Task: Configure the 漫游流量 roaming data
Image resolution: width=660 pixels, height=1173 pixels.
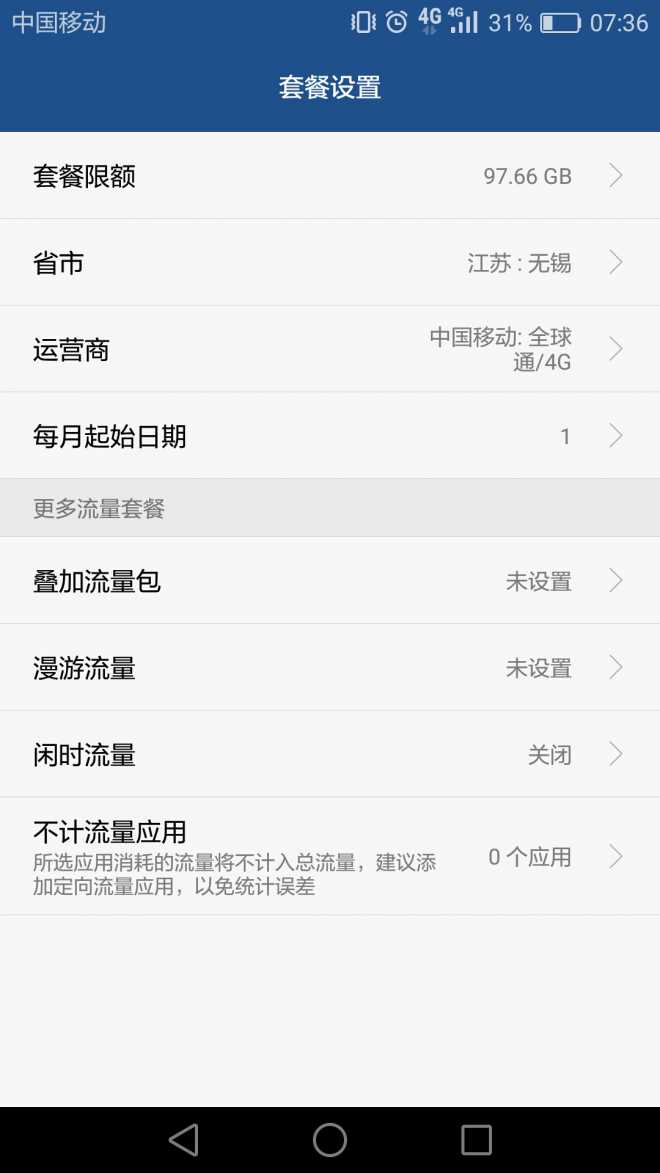Action: 330,668
